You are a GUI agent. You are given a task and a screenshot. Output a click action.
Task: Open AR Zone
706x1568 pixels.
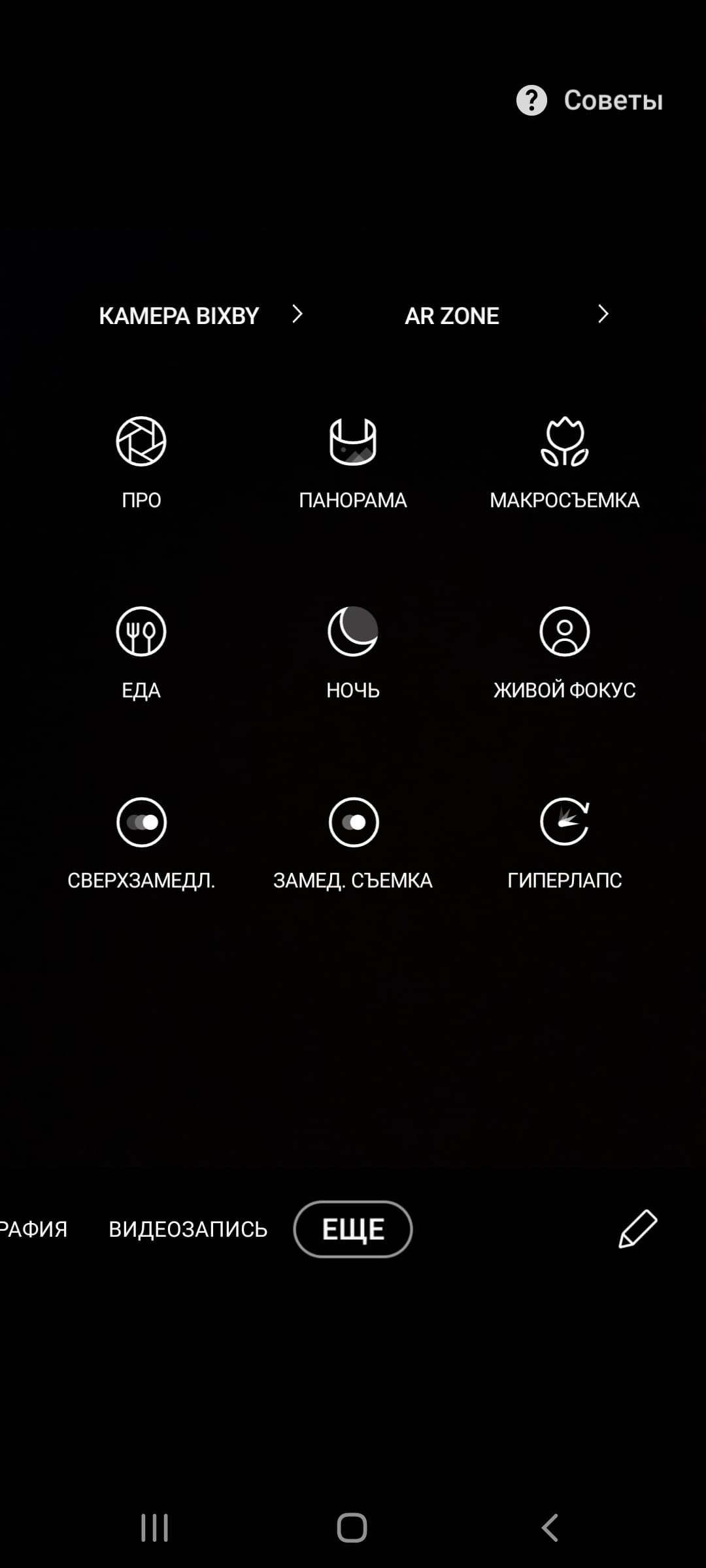505,316
